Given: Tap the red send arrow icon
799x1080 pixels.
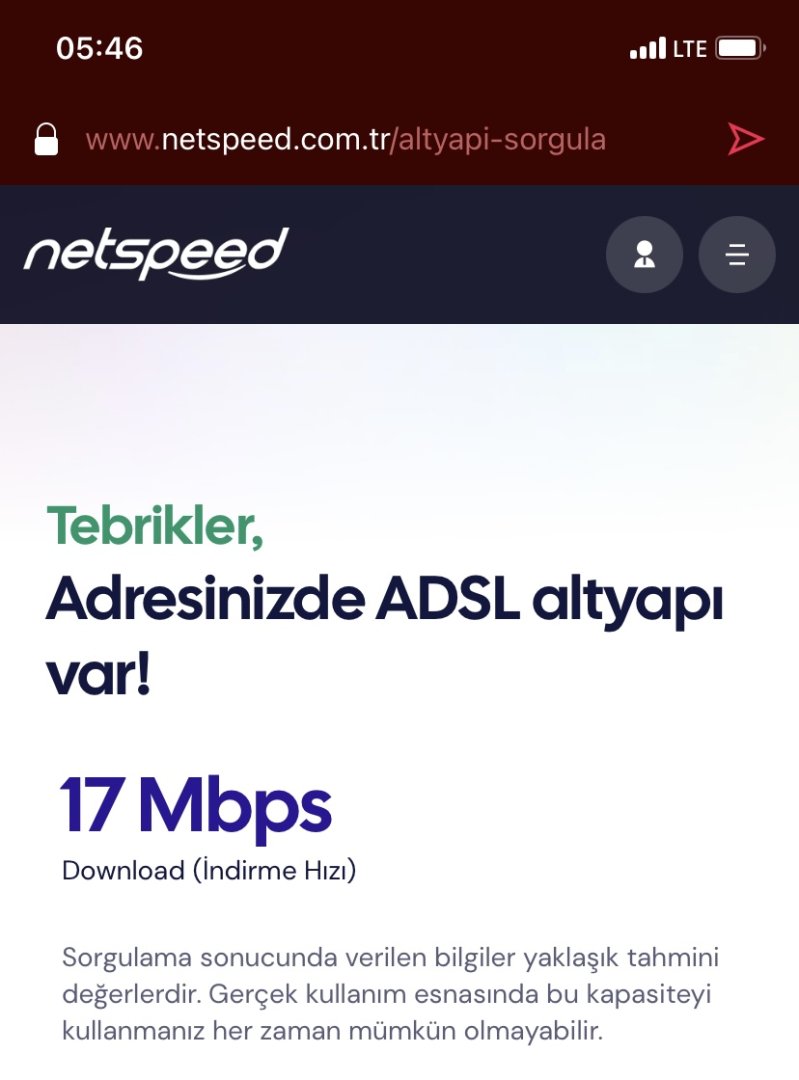Looking at the screenshot, I should click(x=745, y=139).
